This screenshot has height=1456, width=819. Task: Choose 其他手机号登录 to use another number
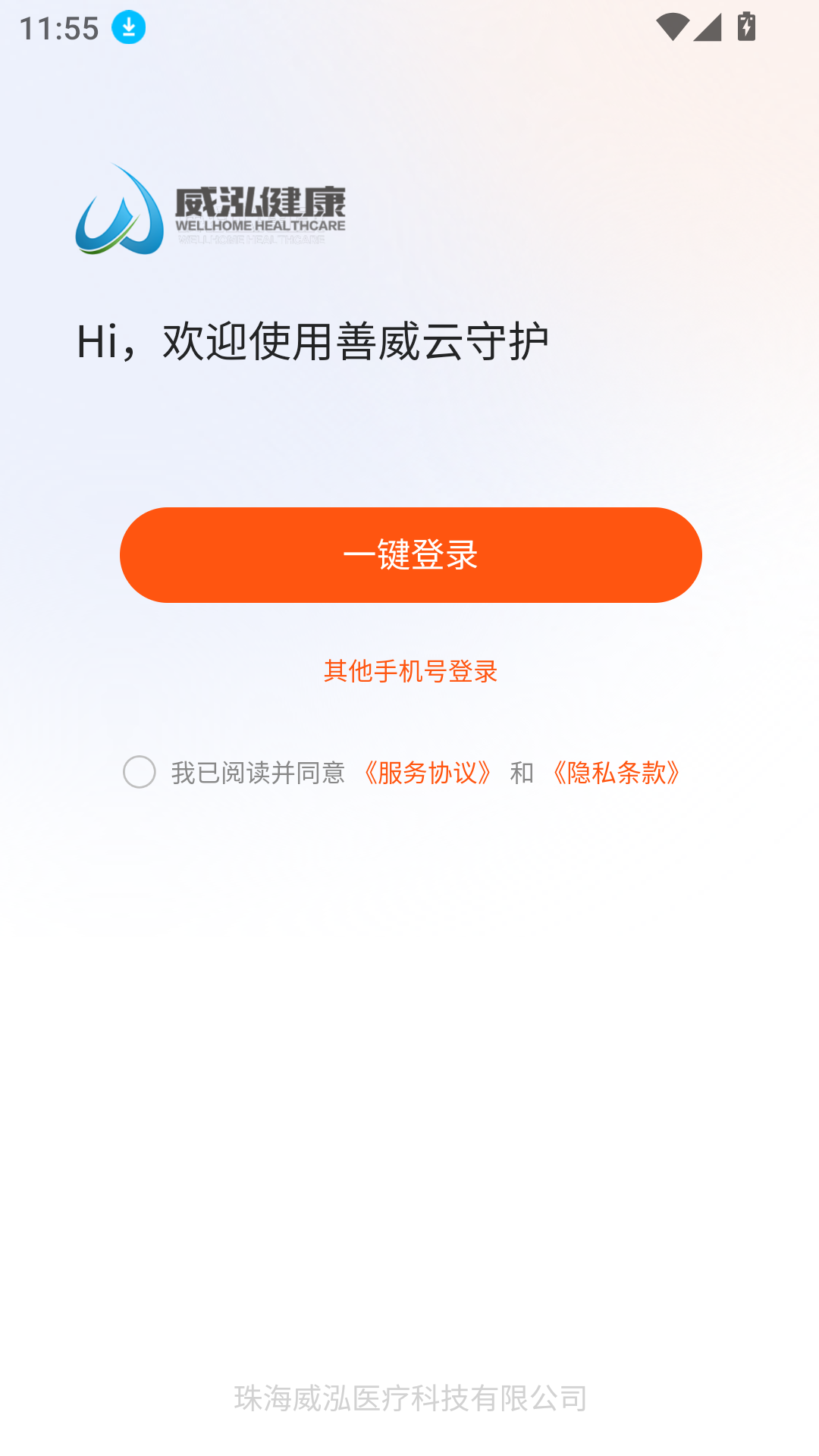(410, 671)
